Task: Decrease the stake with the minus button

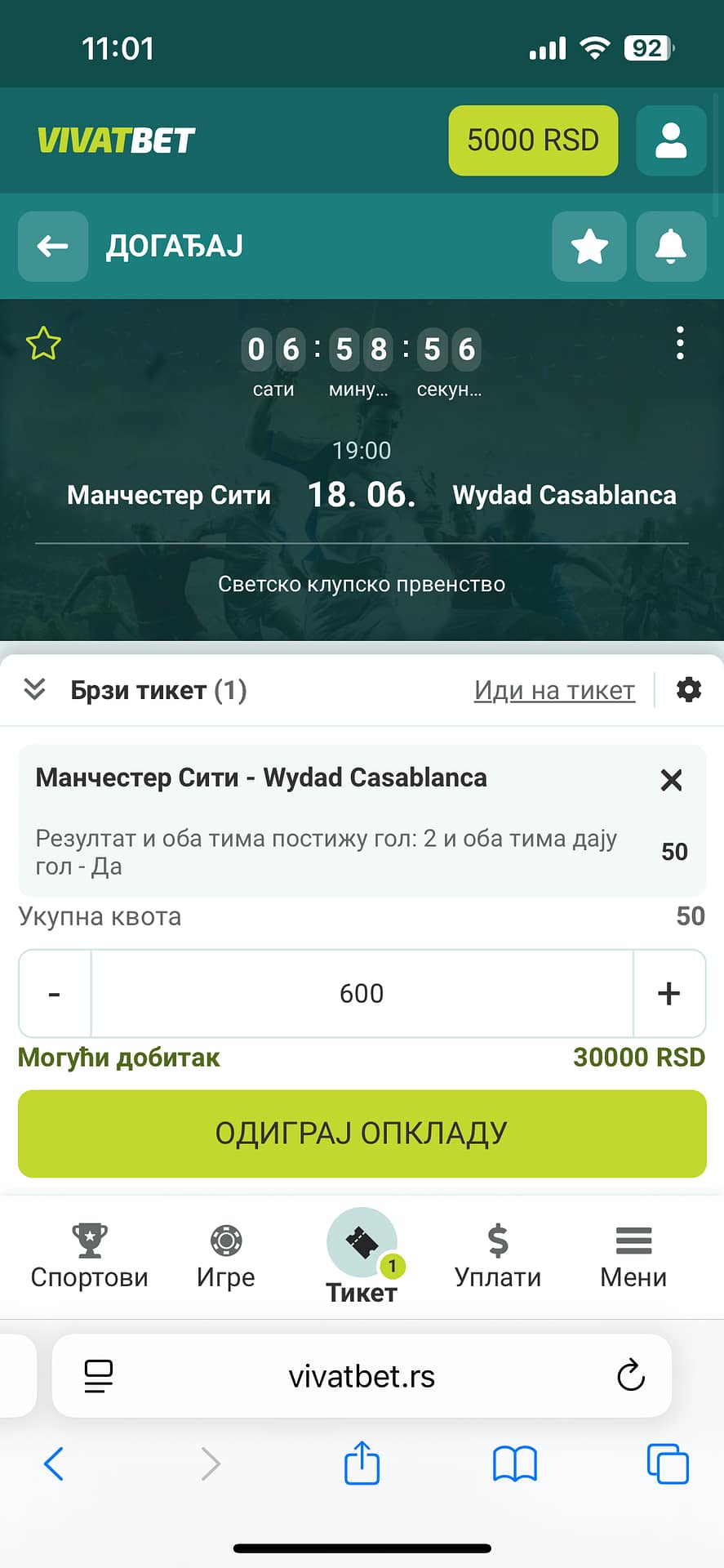Action: coord(55,994)
